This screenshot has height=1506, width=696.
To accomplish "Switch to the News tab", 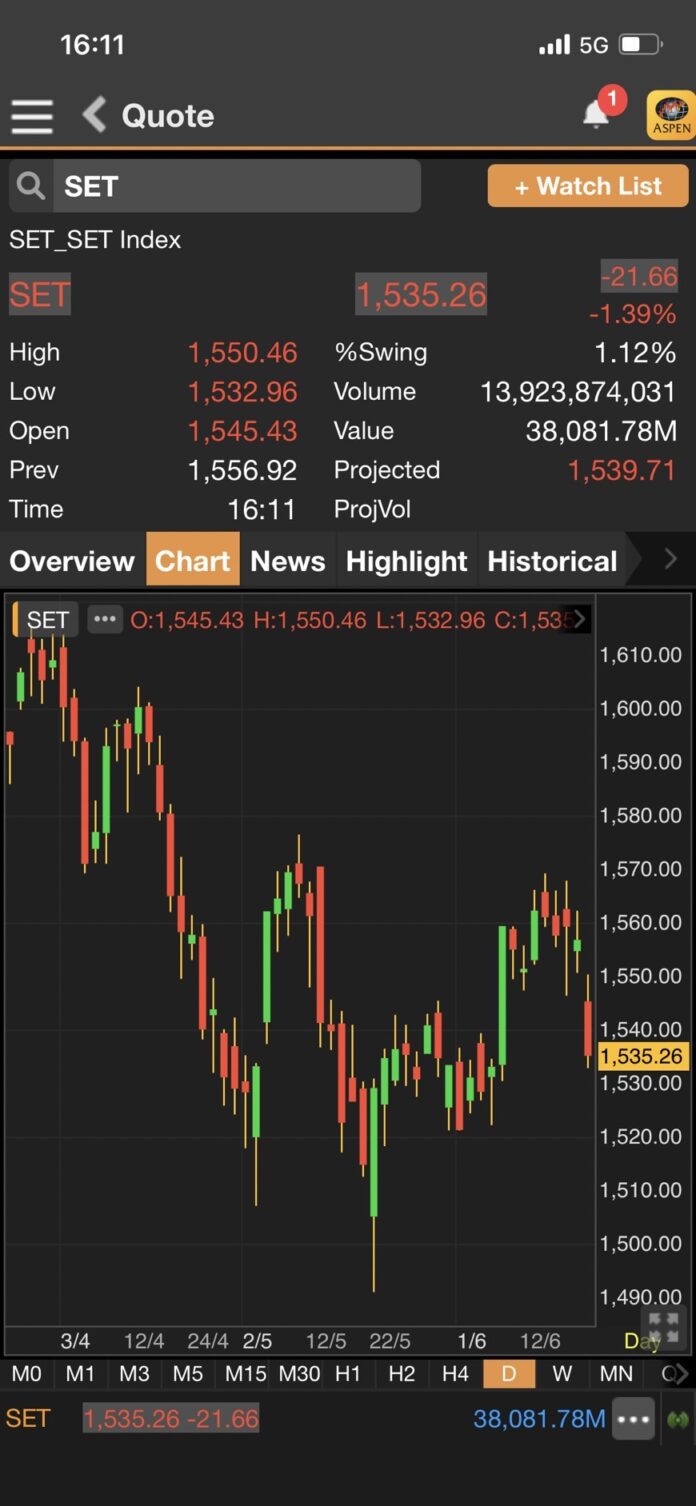I will [288, 561].
